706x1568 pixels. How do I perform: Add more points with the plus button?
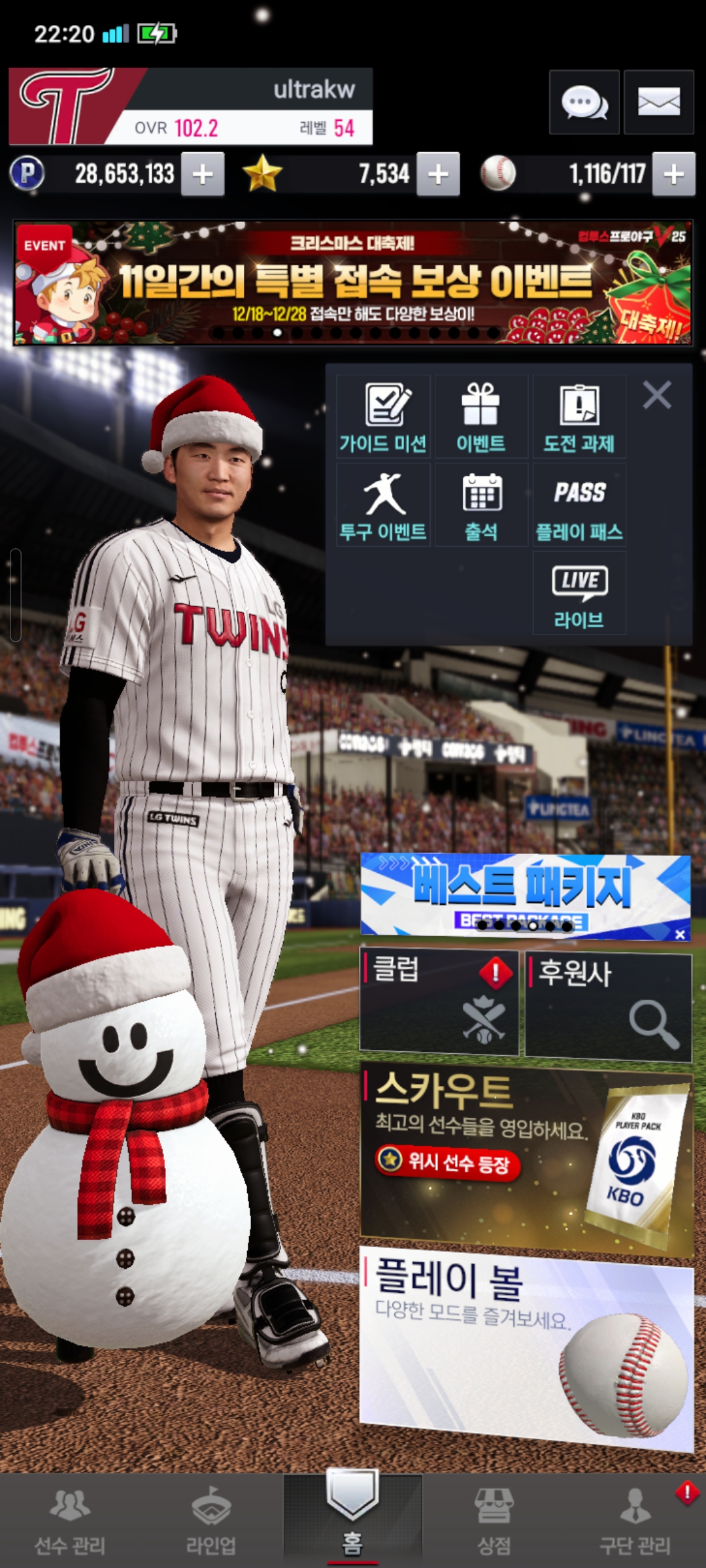pos(203,174)
